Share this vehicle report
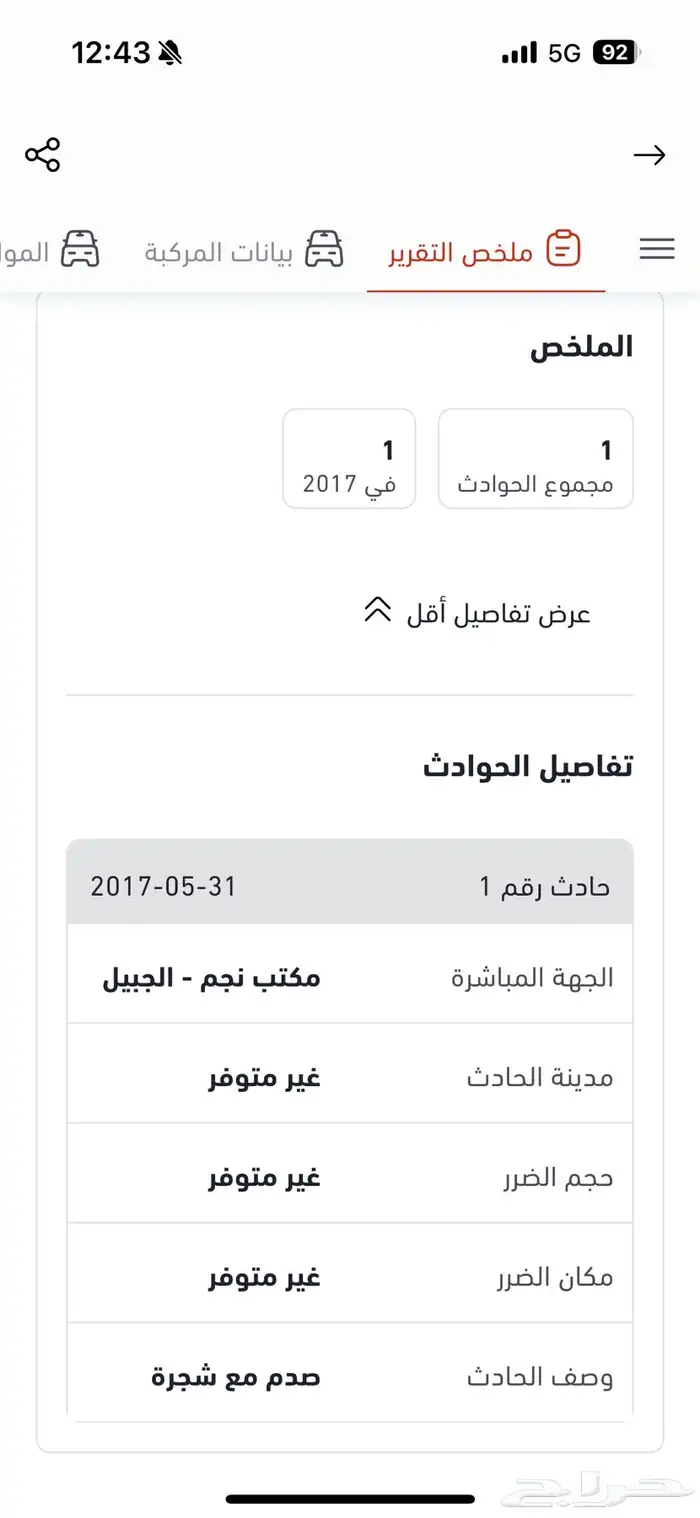Viewport: 700px width, 1518px height. tap(43, 155)
